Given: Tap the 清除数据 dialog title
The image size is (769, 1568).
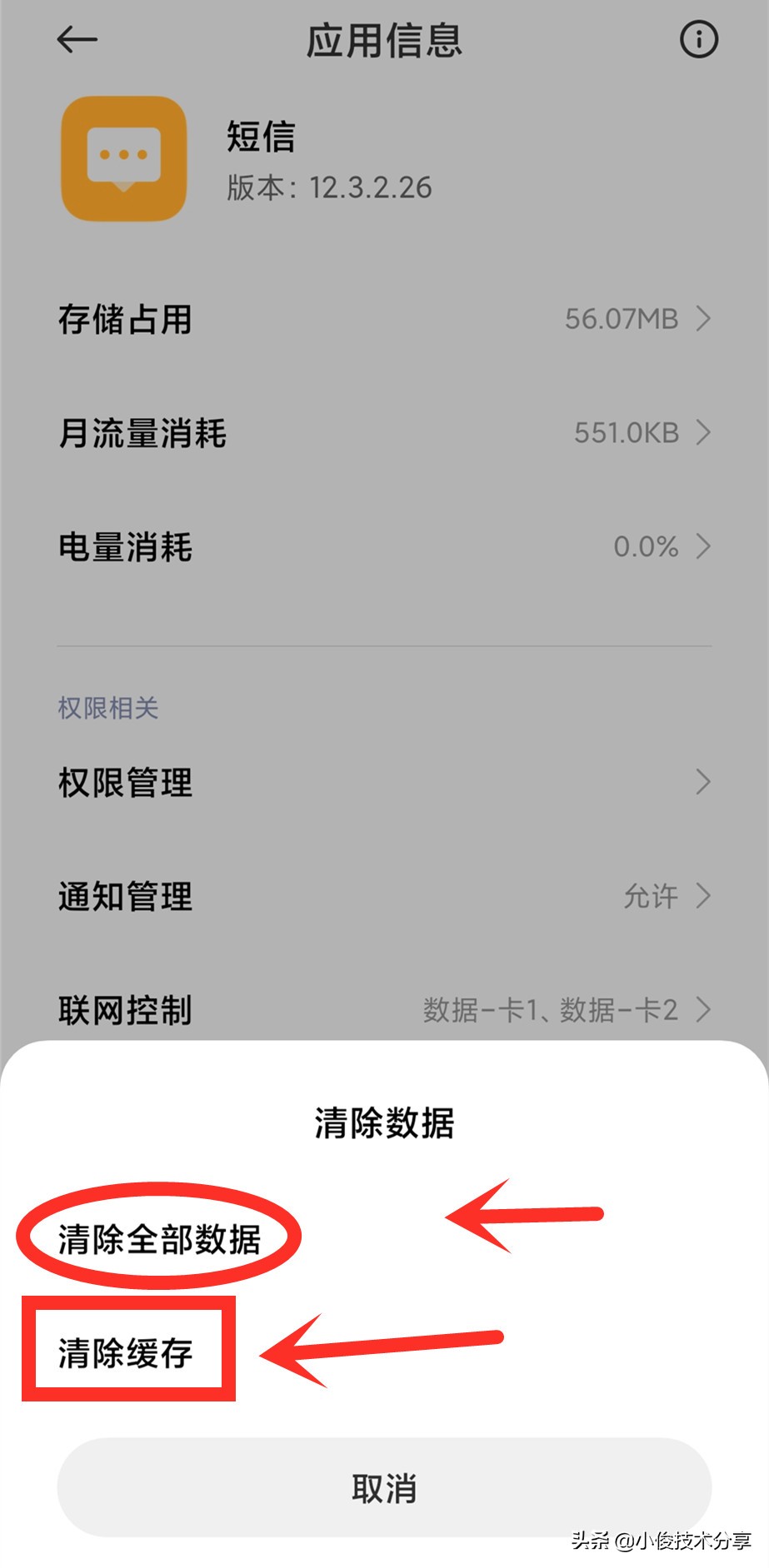Looking at the screenshot, I should point(384,1122).
